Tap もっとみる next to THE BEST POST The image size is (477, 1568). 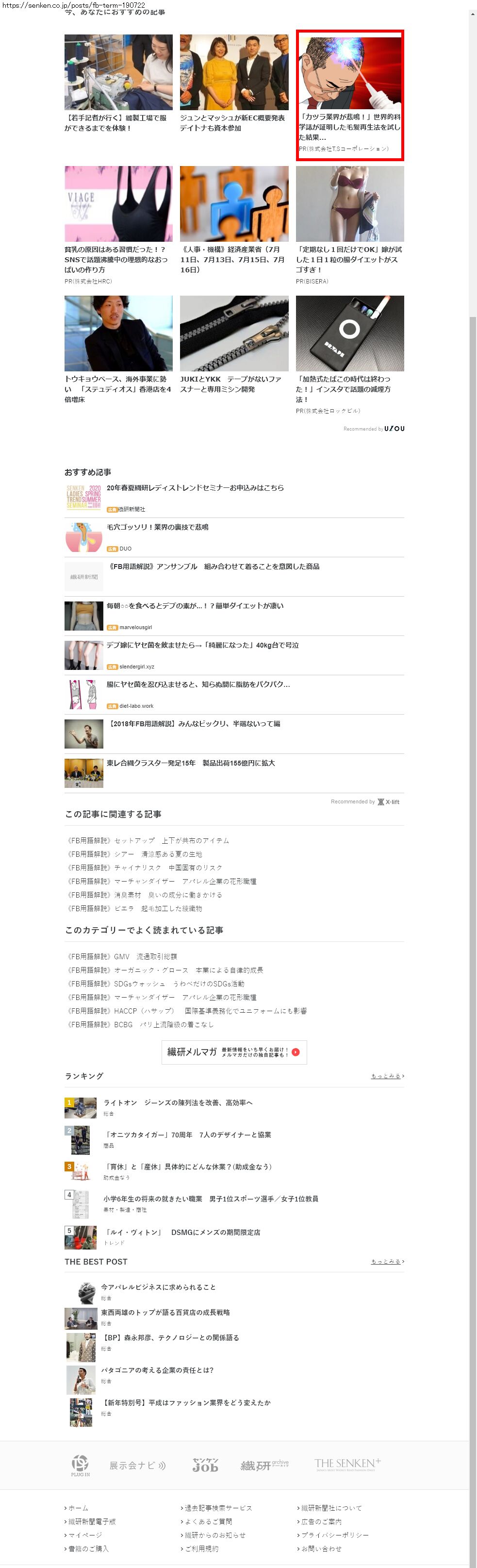tap(387, 1261)
